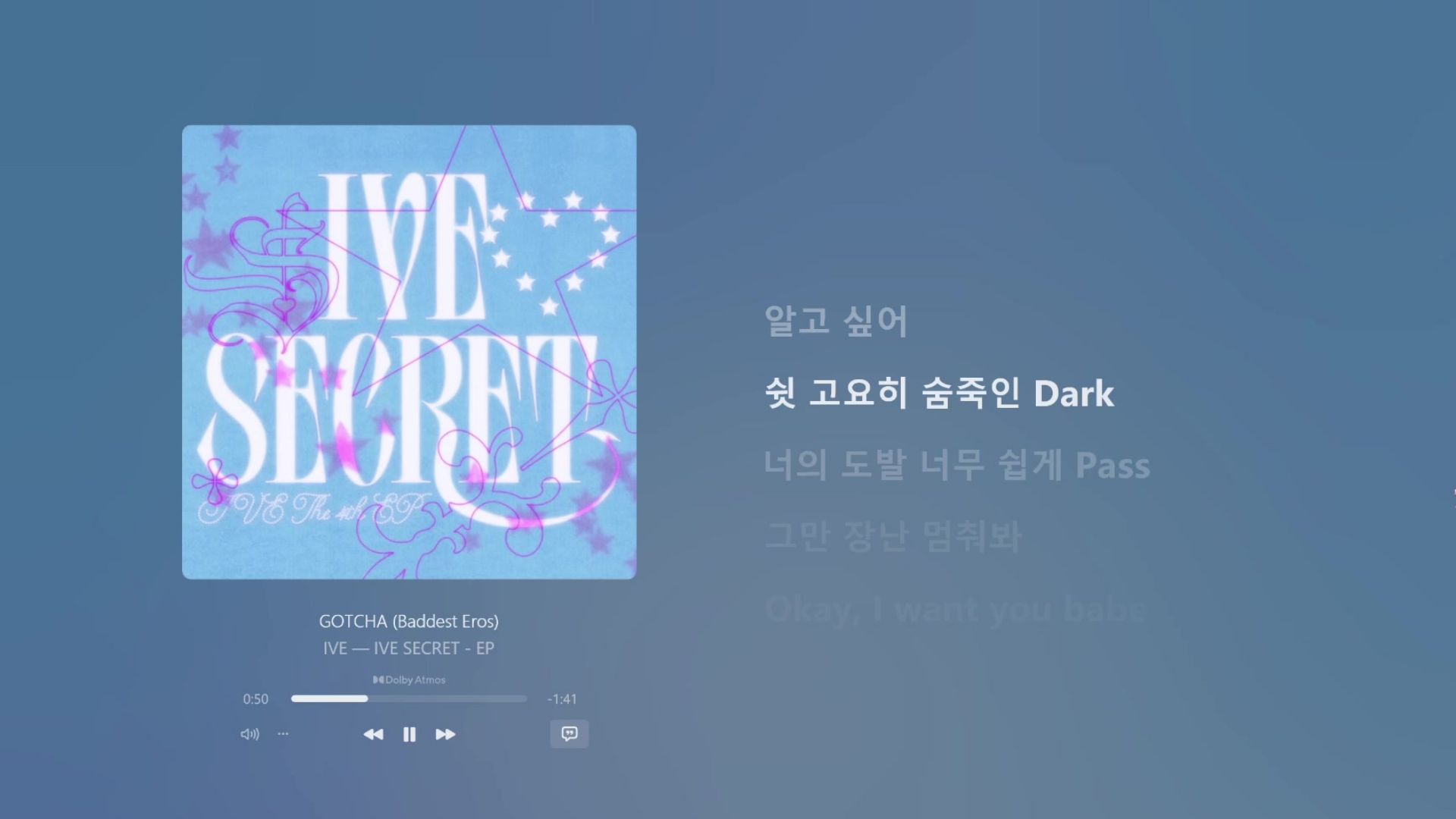Go back to previous track
The image size is (1456, 819).
coord(373,734)
